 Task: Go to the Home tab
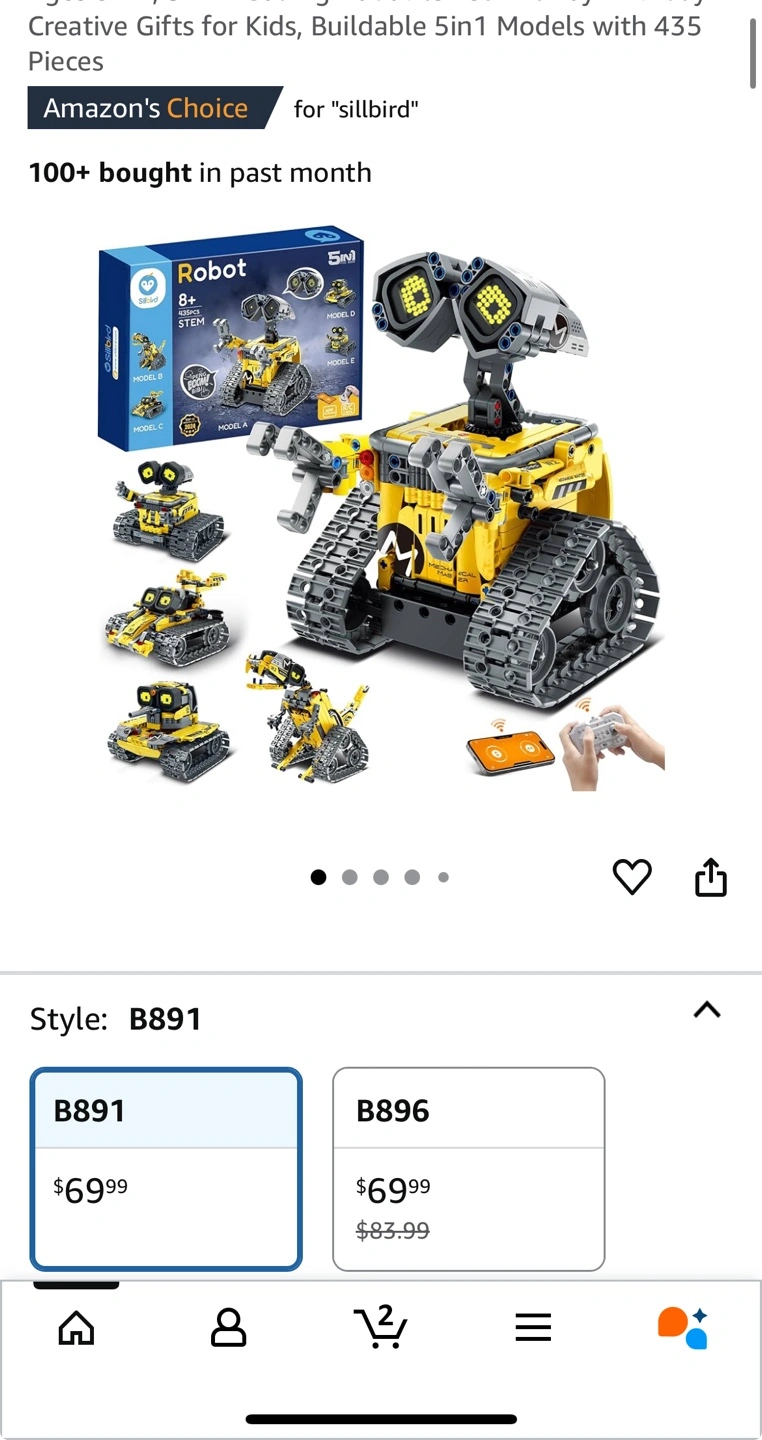77,1328
